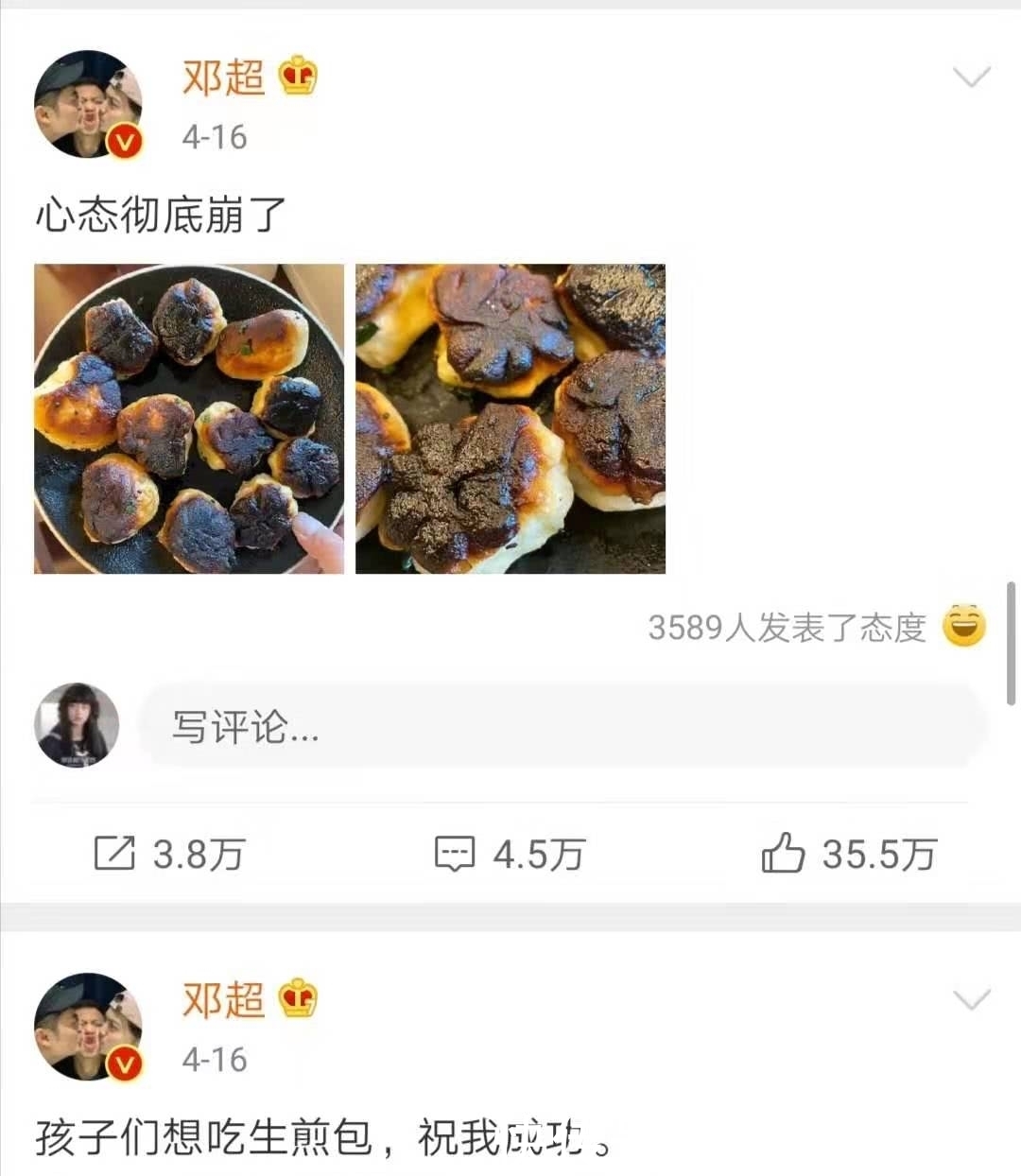Click the crown VIP badge next to 邓超
Image resolution: width=1021 pixels, height=1176 pixels.
coord(296,78)
